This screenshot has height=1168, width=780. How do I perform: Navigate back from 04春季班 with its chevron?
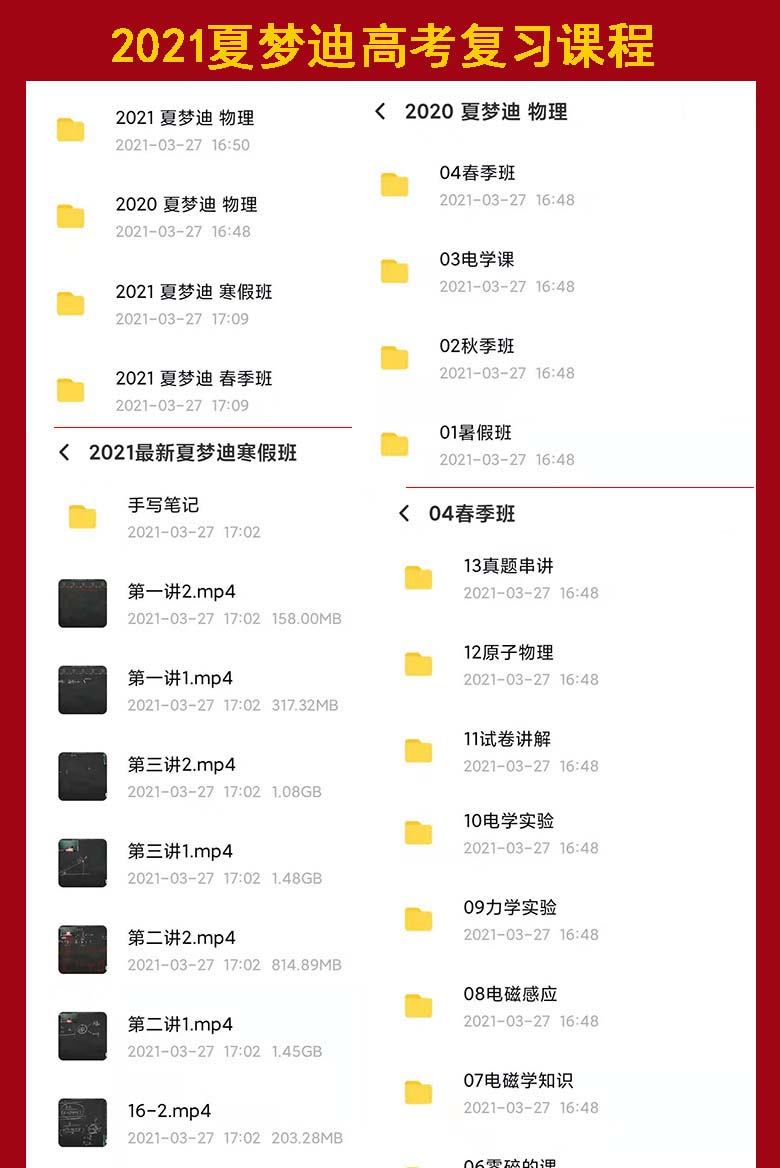(x=402, y=513)
